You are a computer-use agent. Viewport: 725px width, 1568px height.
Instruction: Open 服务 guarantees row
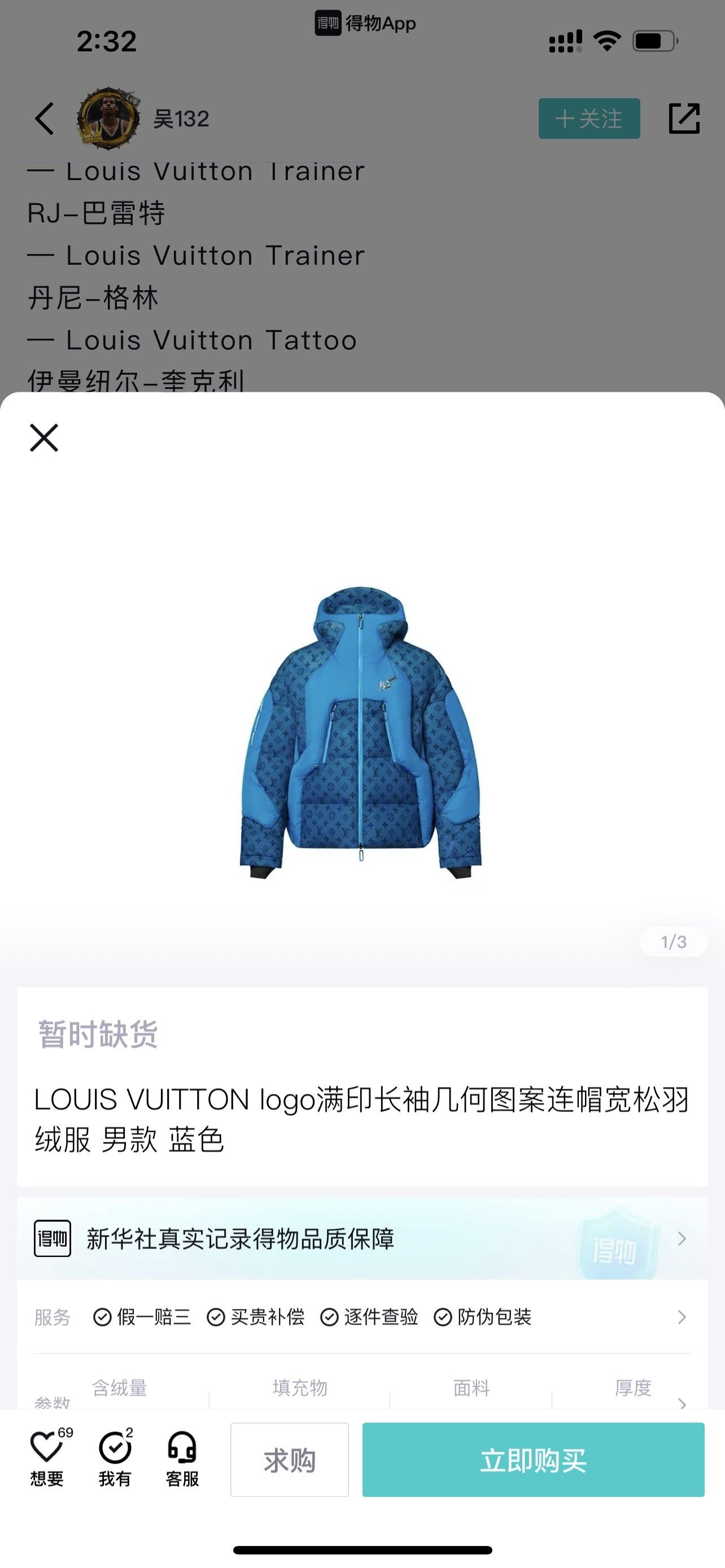361,1317
